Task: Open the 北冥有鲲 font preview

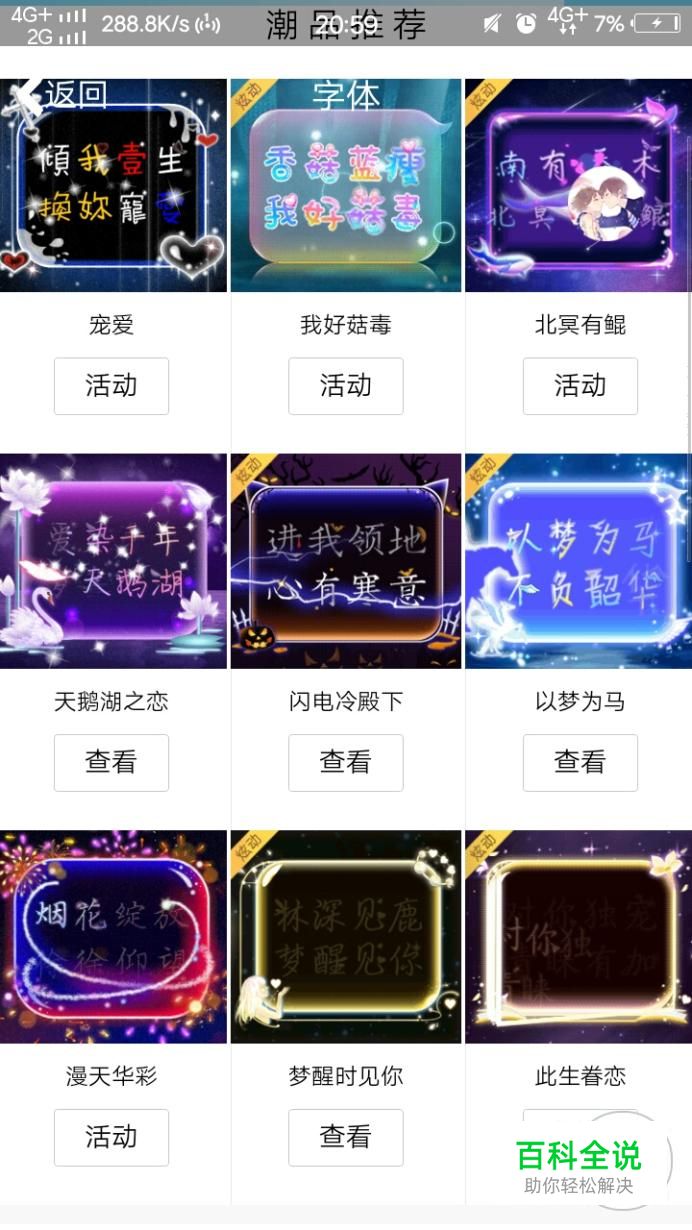Action: tap(578, 185)
